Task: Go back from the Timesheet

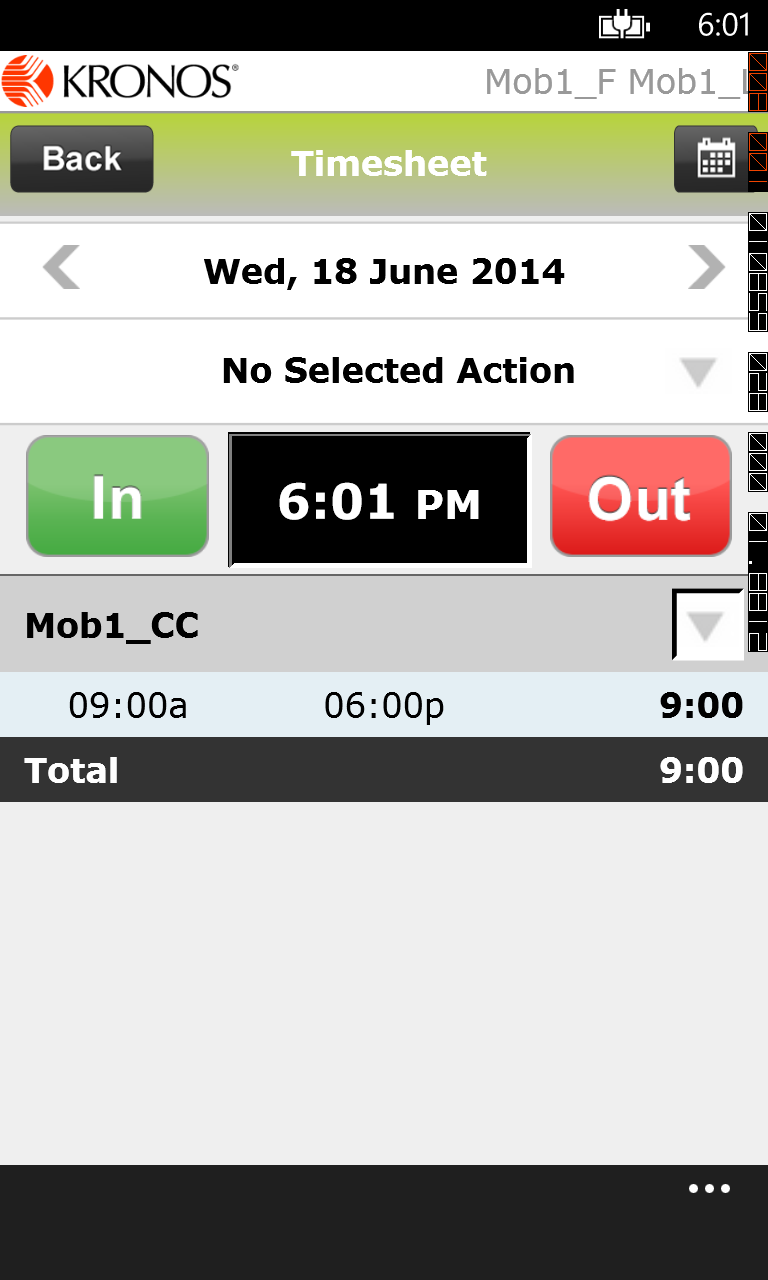Action: 82,159
